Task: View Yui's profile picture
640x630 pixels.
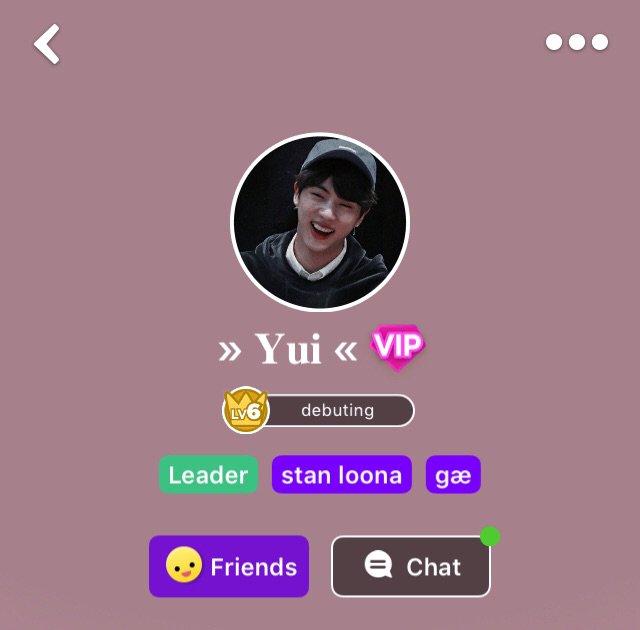Action: (x=320, y=221)
